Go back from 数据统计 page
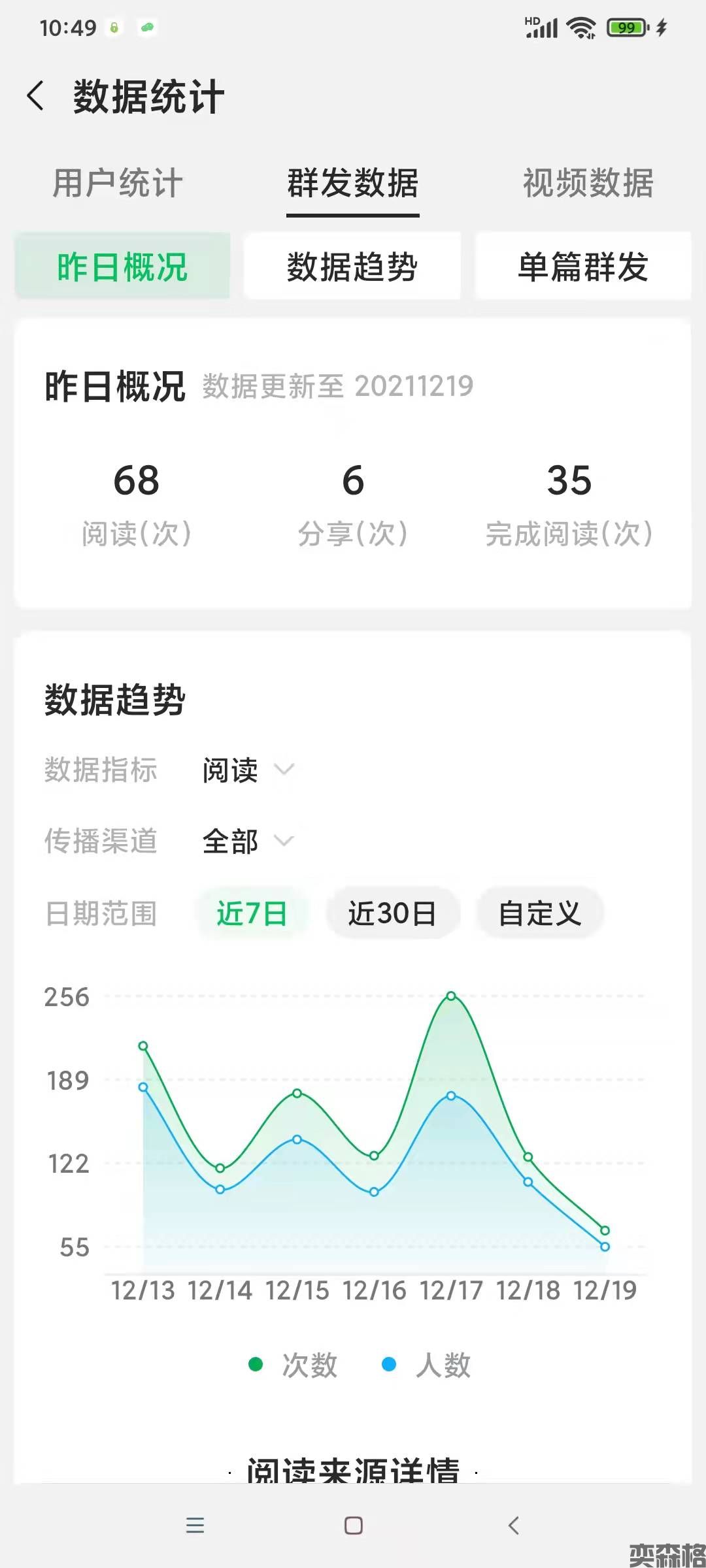The image size is (706, 1568). (x=36, y=96)
